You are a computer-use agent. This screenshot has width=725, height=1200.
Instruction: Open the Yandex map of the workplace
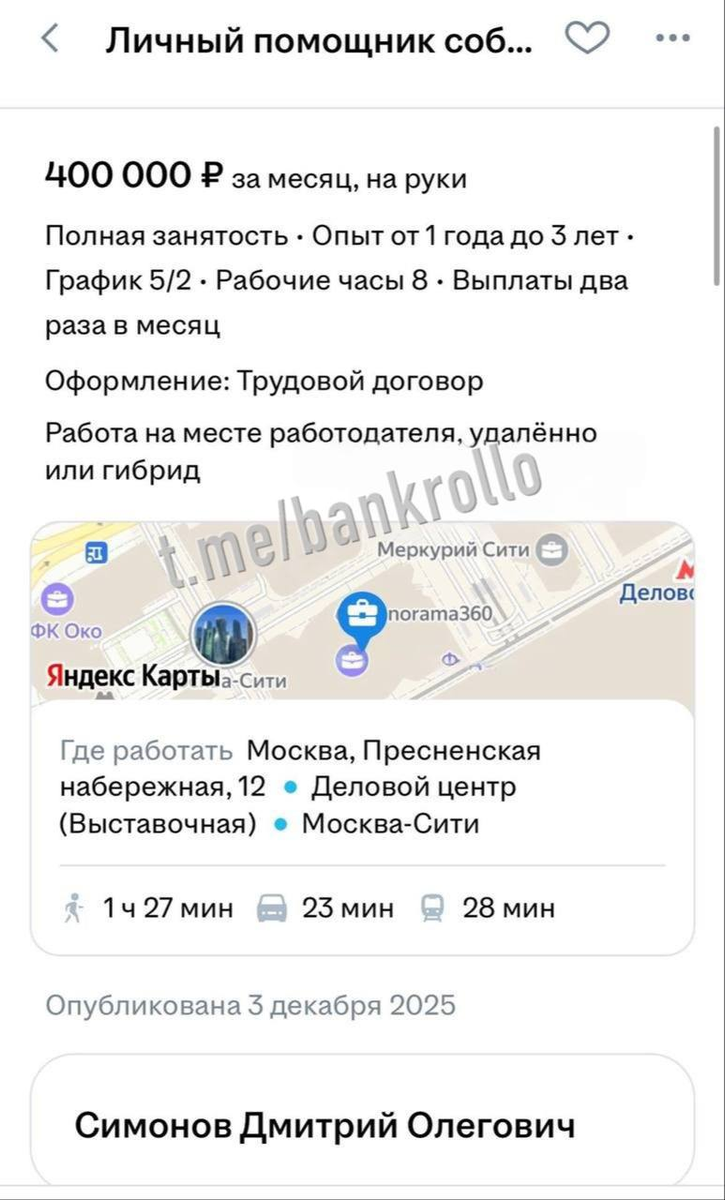pos(362,610)
